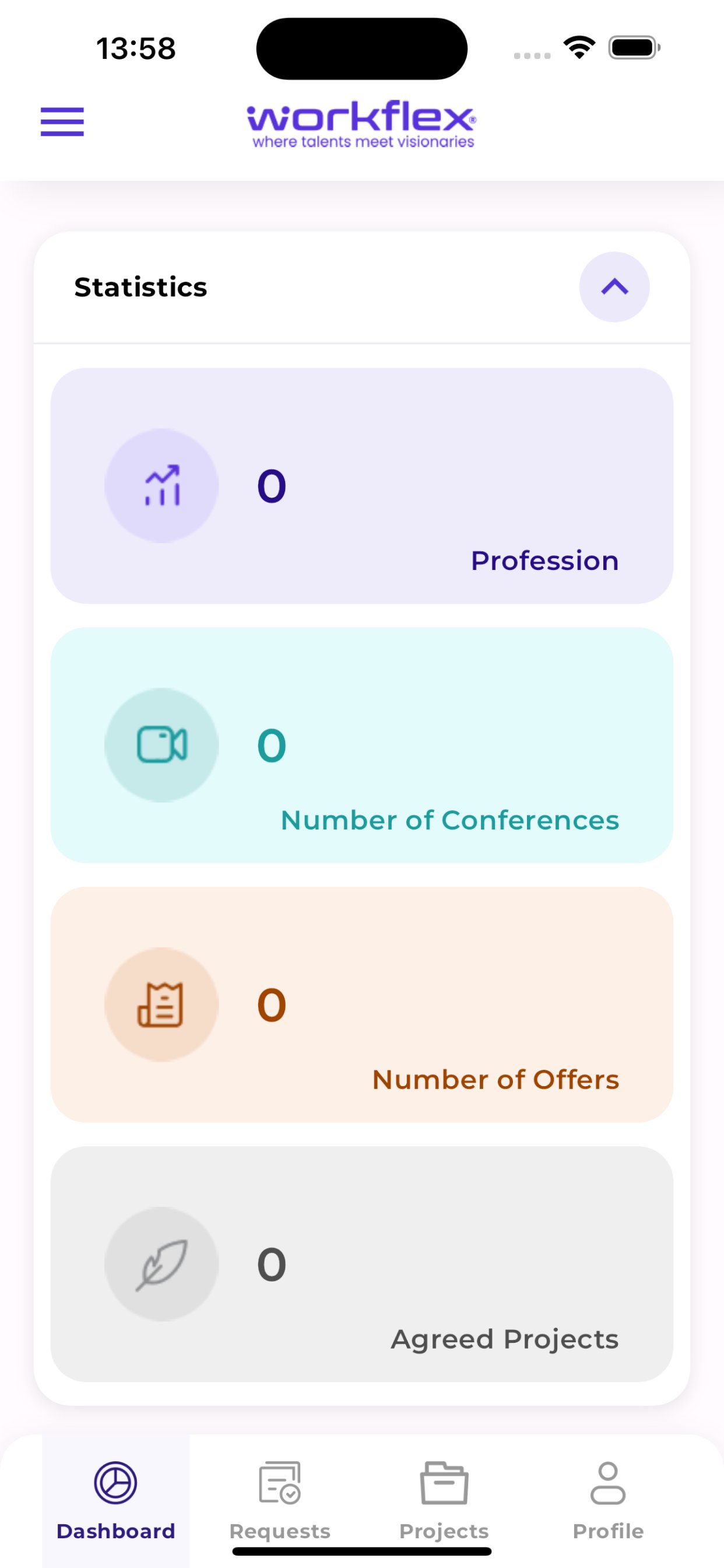Click the Profession growth chart icon
Screen dimensions: 724x1568
[x=161, y=485]
